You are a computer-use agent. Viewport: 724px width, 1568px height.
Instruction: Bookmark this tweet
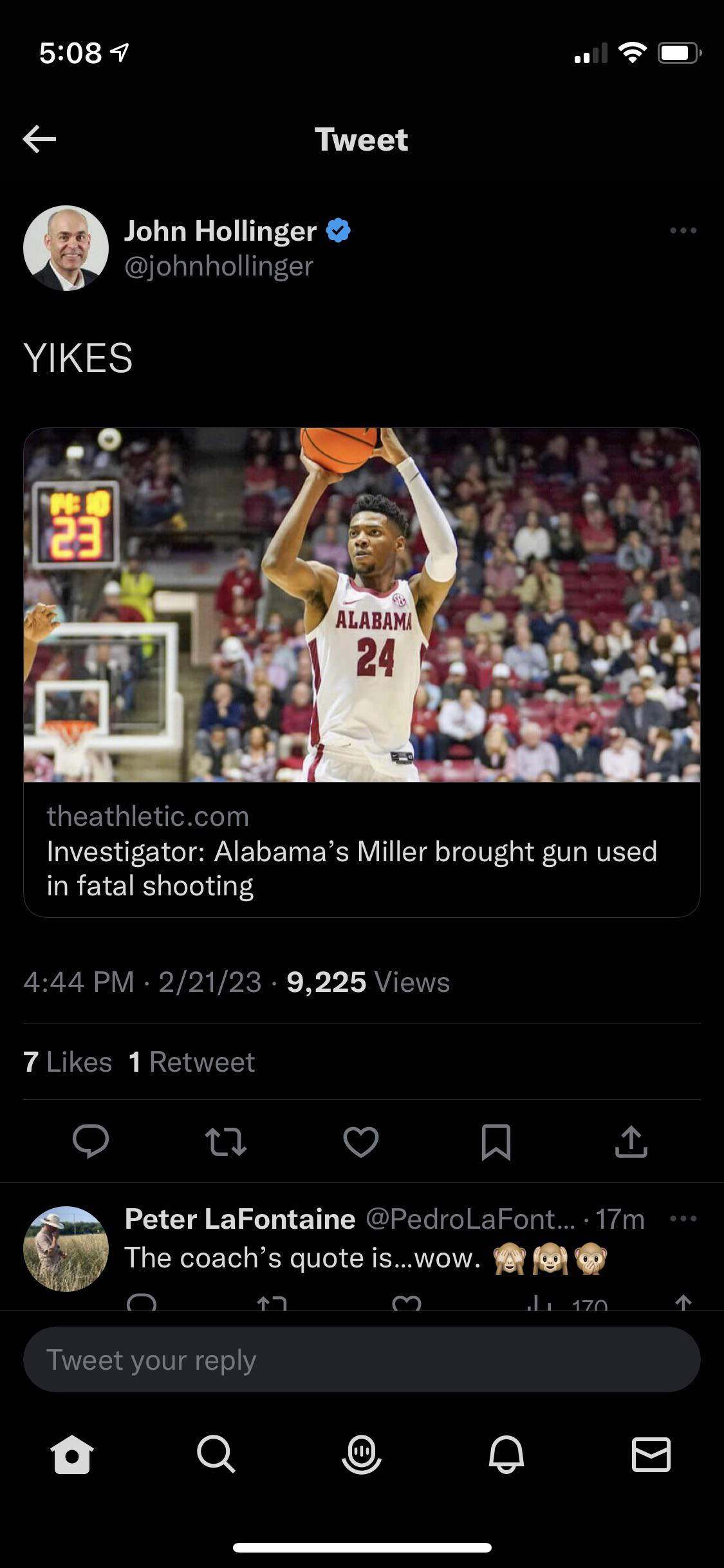[496, 1142]
